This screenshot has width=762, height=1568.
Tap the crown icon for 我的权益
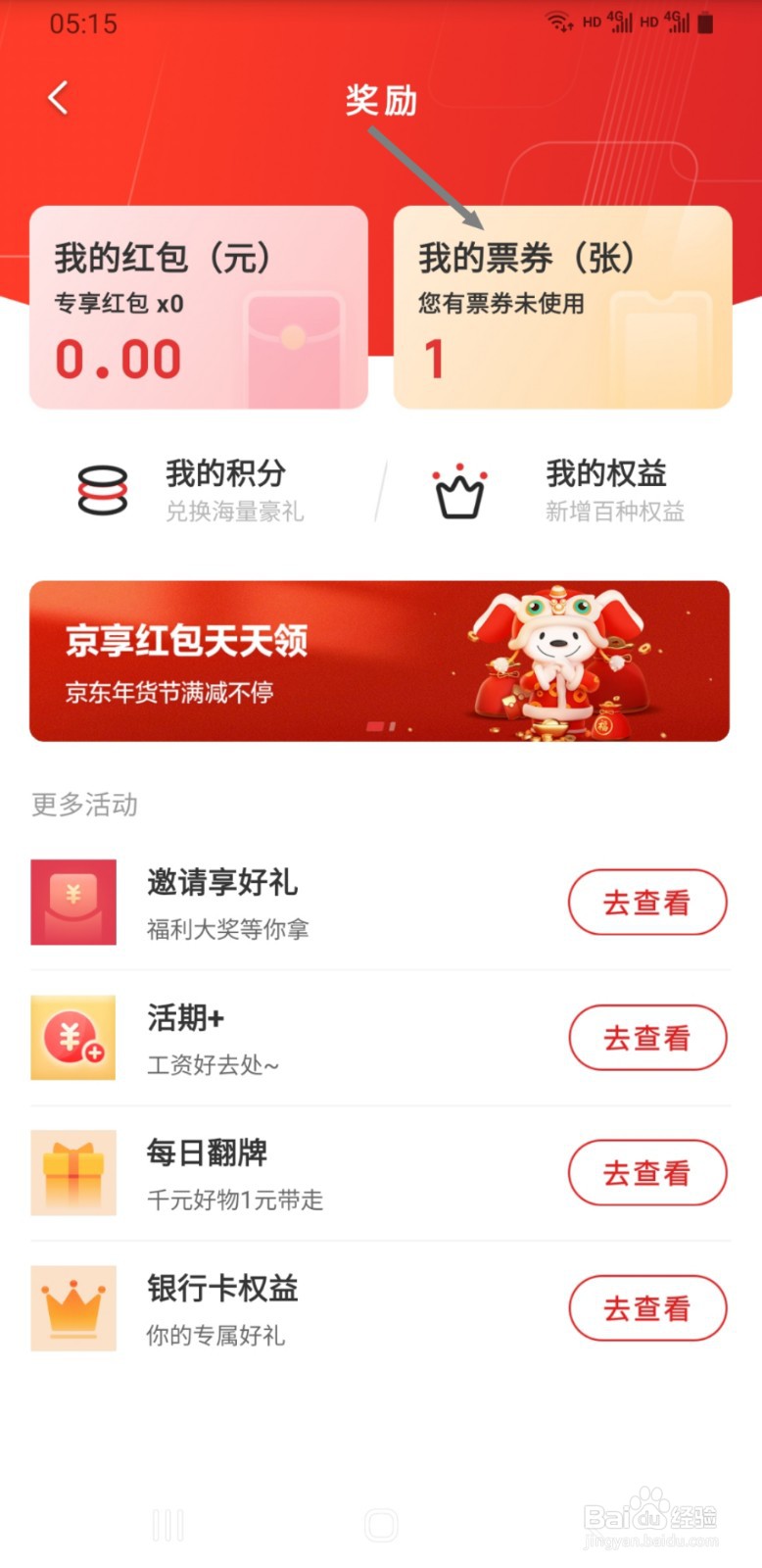tap(459, 489)
